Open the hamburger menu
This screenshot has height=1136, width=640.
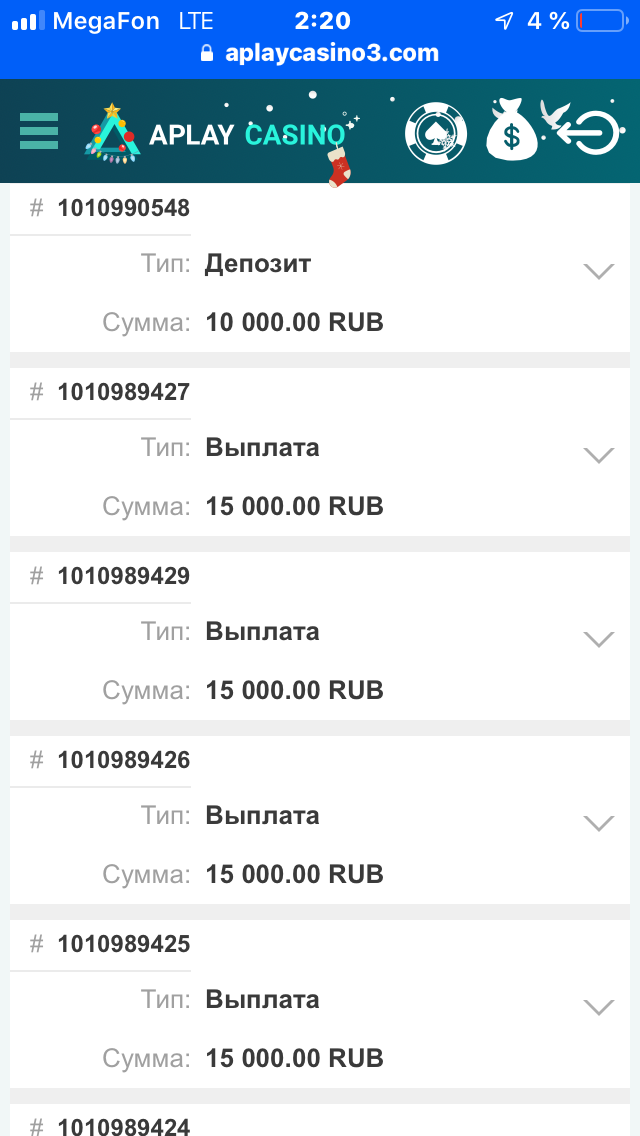coord(39,131)
